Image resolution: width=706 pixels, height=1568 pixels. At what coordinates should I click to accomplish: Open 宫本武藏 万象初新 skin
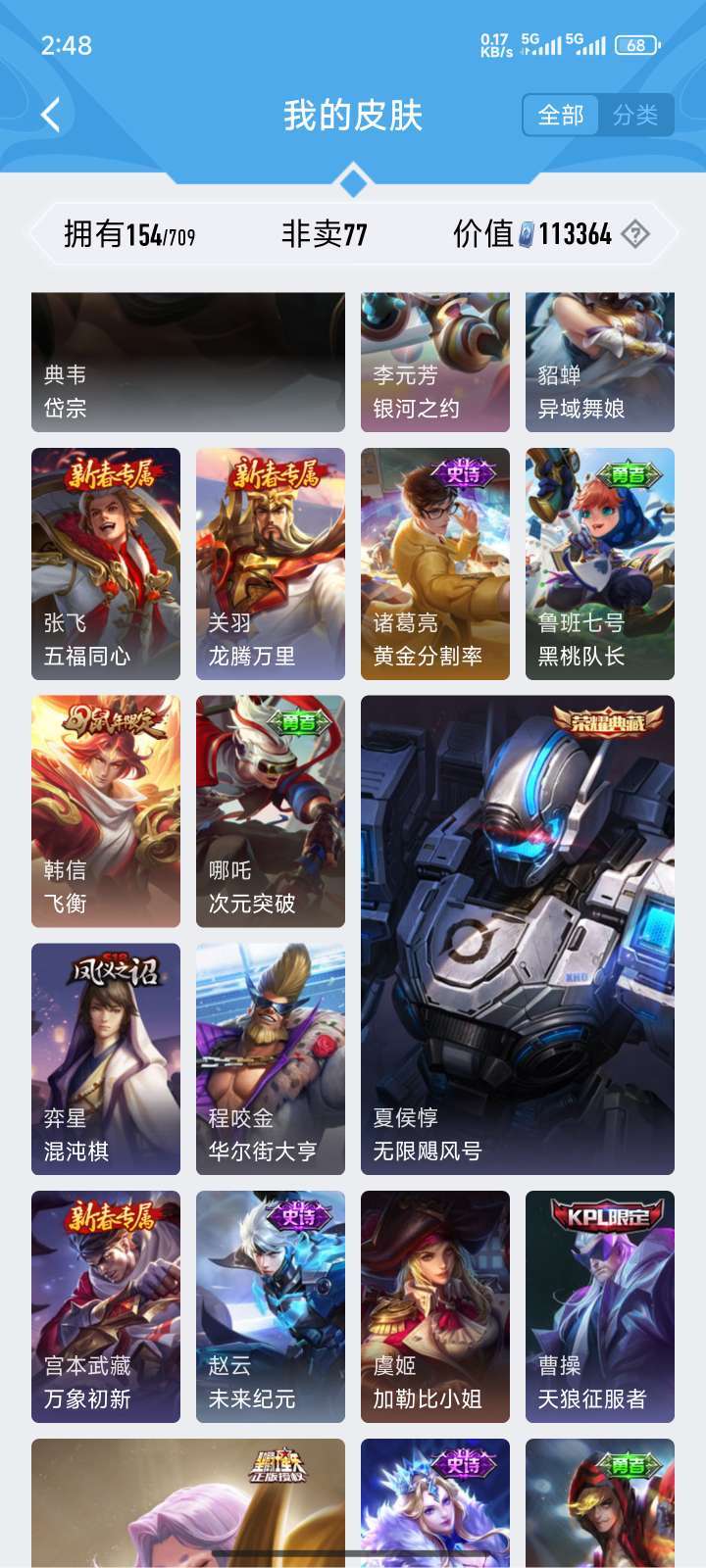pos(106,1306)
